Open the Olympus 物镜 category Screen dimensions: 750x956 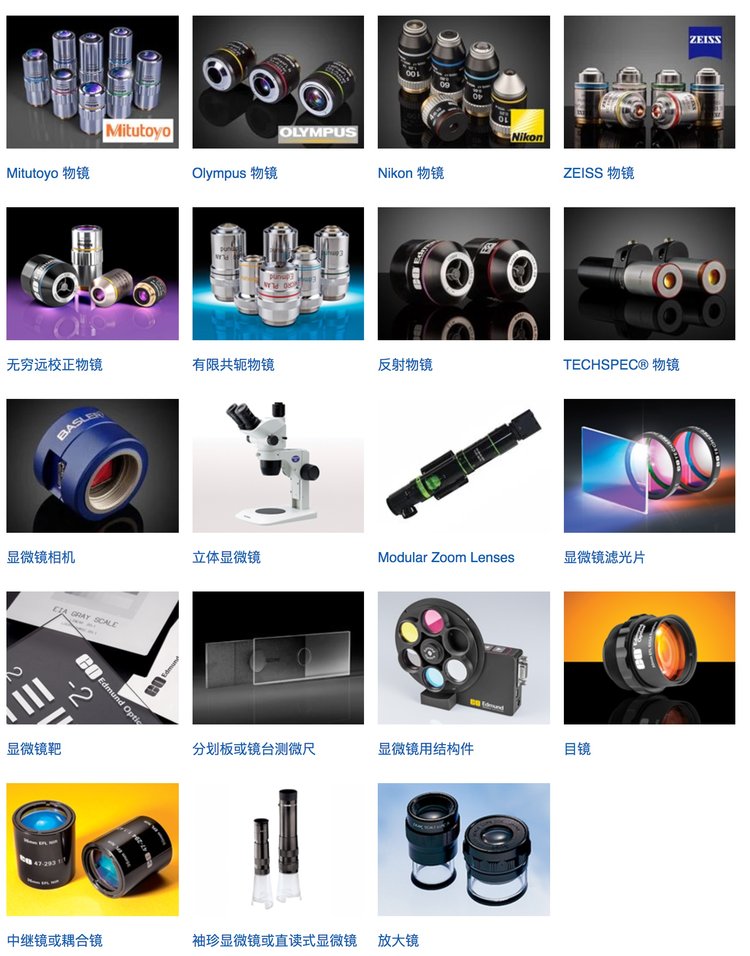(x=278, y=82)
